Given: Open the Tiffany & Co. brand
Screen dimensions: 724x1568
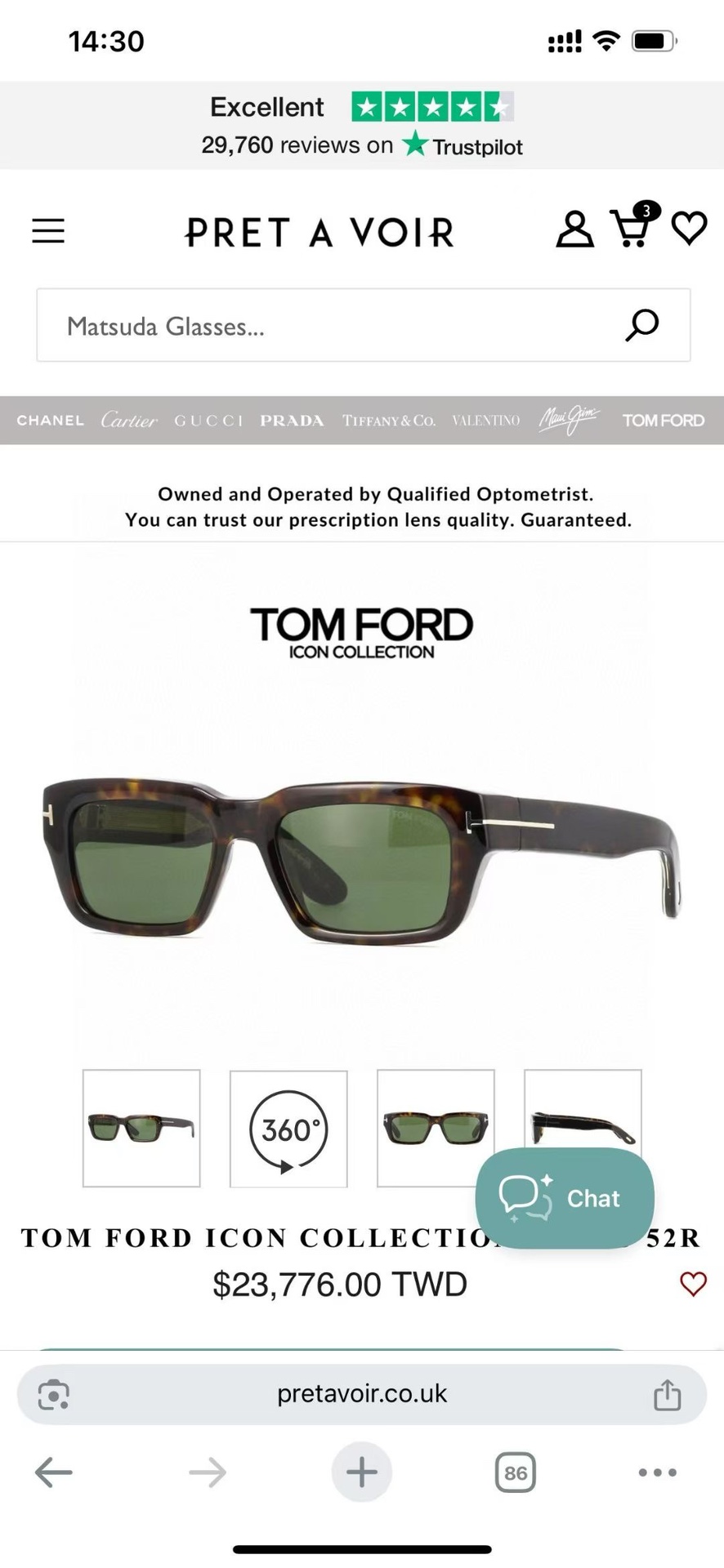Looking at the screenshot, I should pyautogui.click(x=388, y=421).
